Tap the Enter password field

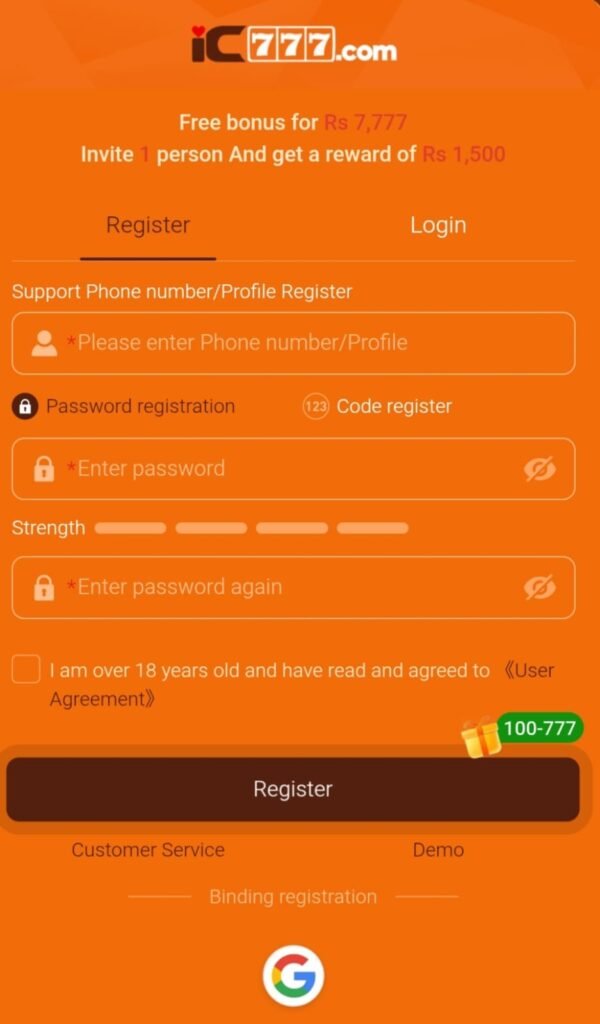pos(294,469)
